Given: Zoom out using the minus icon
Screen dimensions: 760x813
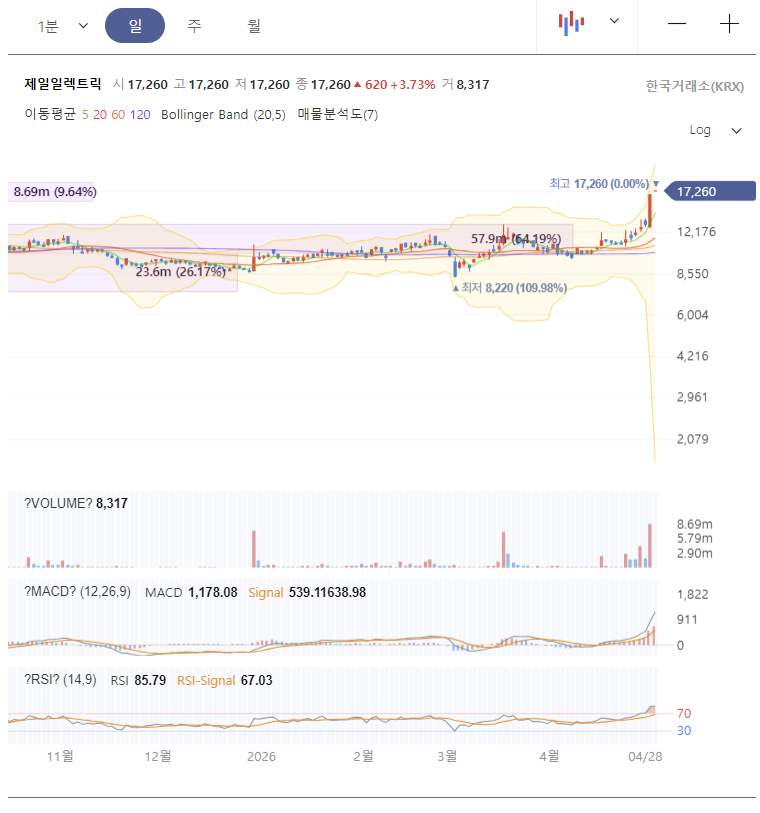Looking at the screenshot, I should click(676, 22).
